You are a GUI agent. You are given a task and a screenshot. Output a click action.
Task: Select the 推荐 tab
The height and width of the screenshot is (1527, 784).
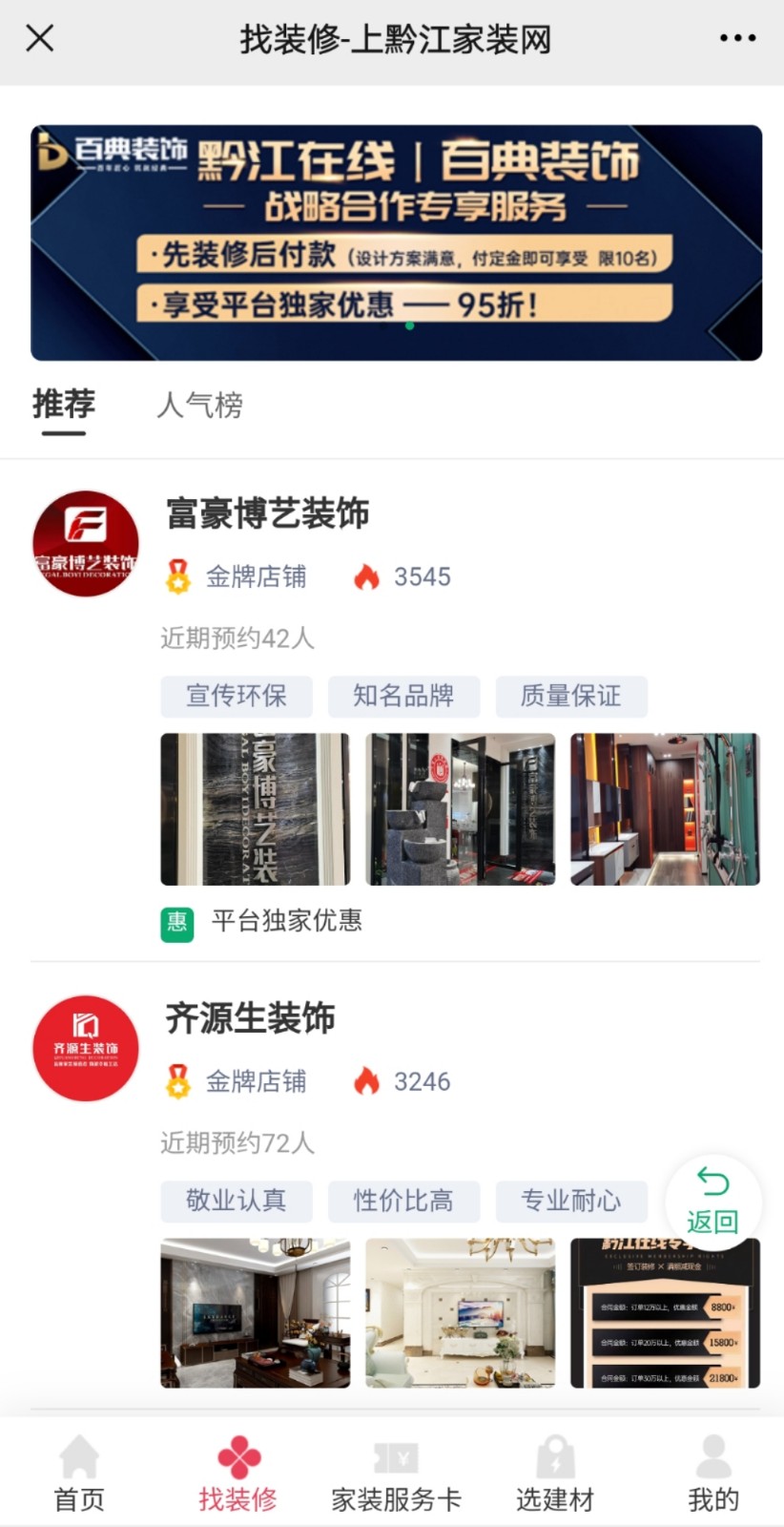(64, 406)
